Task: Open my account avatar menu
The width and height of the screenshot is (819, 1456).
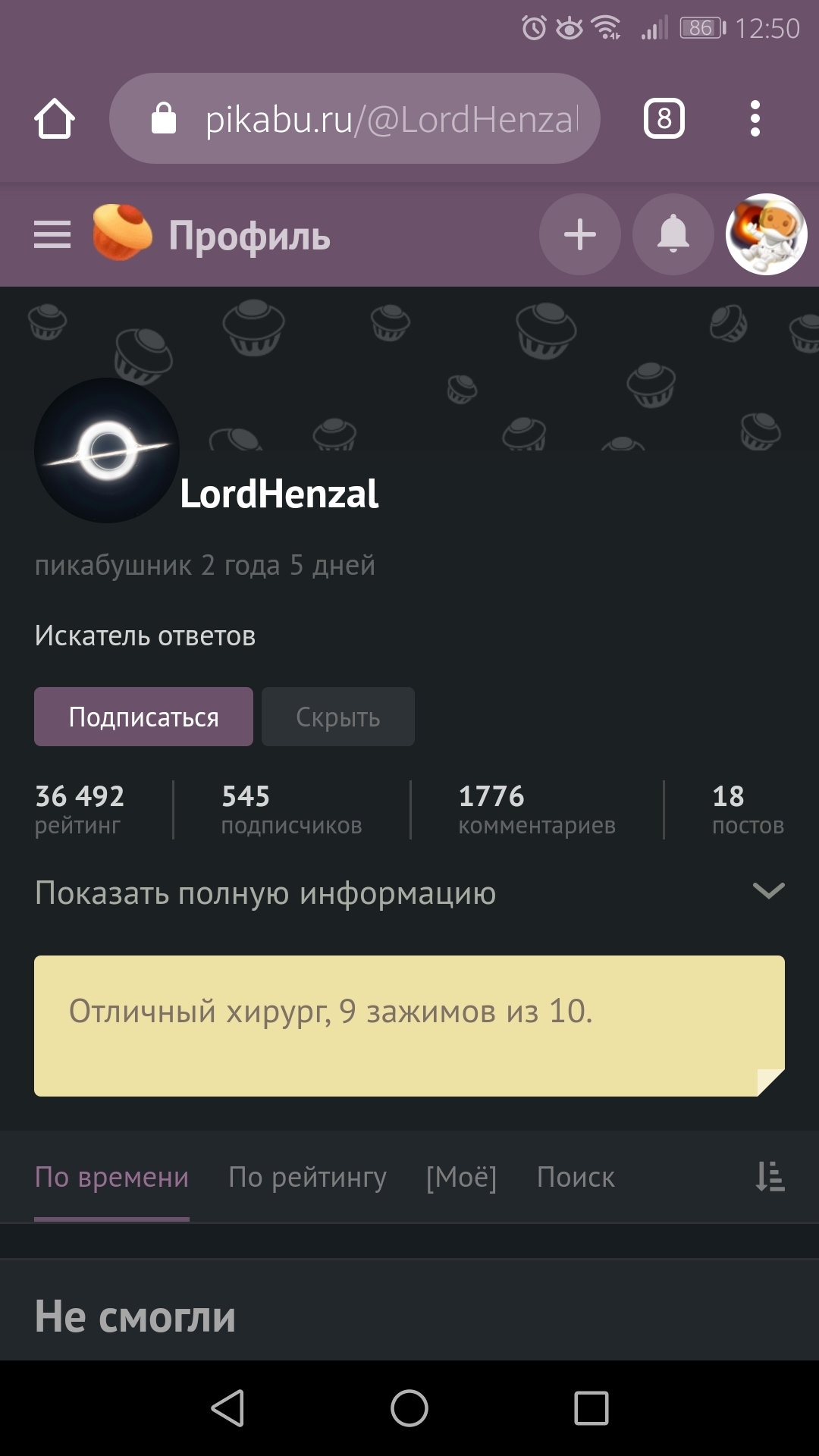Action: [766, 234]
